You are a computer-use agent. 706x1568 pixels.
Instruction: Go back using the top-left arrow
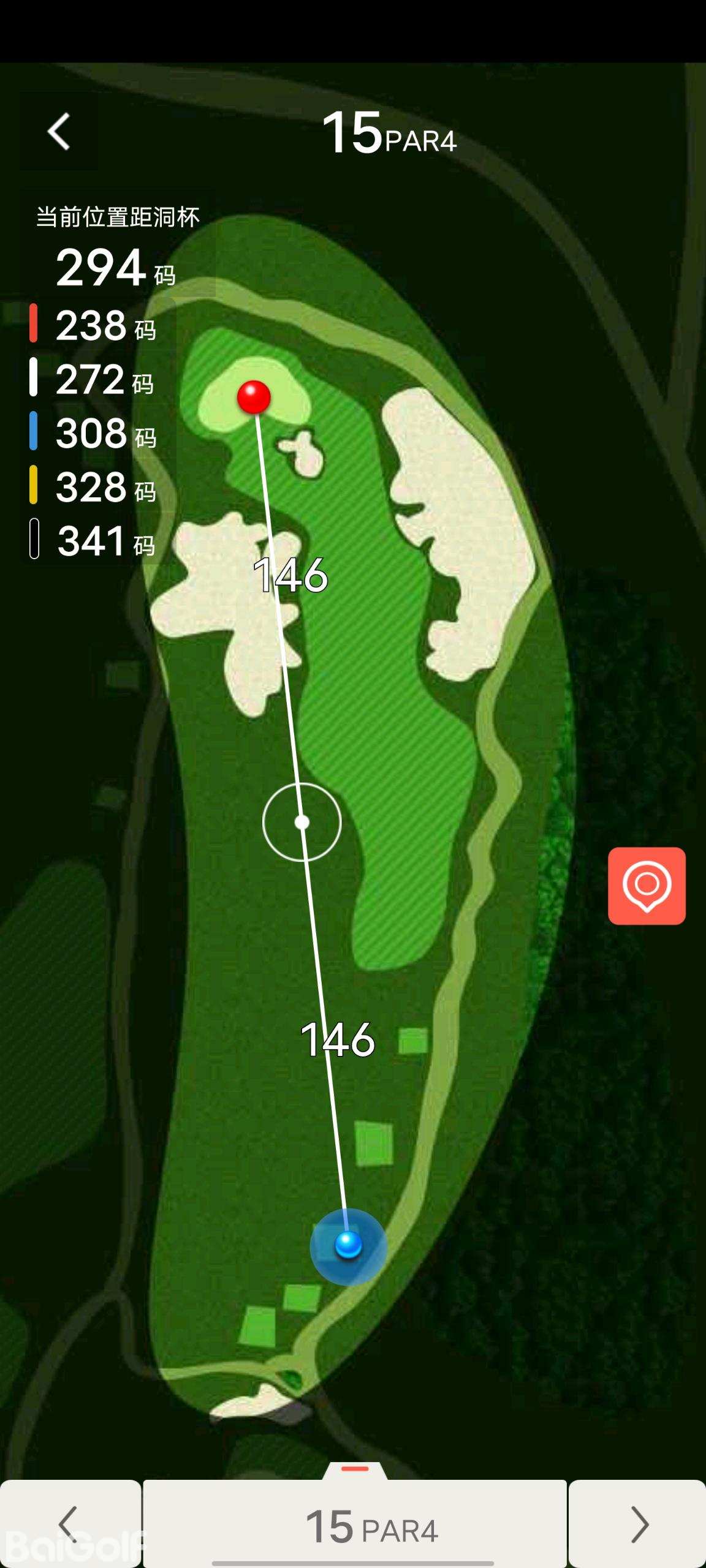tap(59, 131)
